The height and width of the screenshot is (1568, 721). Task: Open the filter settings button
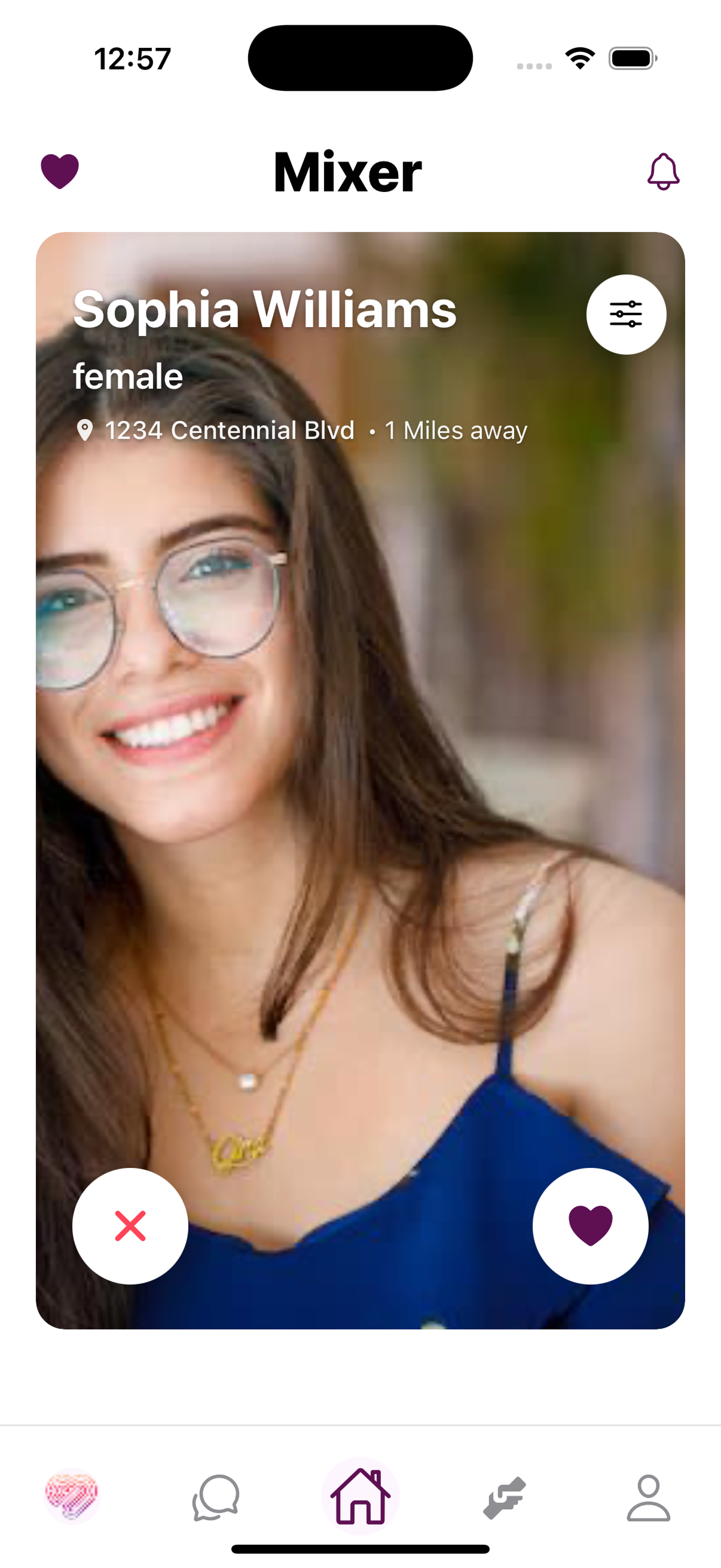625,314
